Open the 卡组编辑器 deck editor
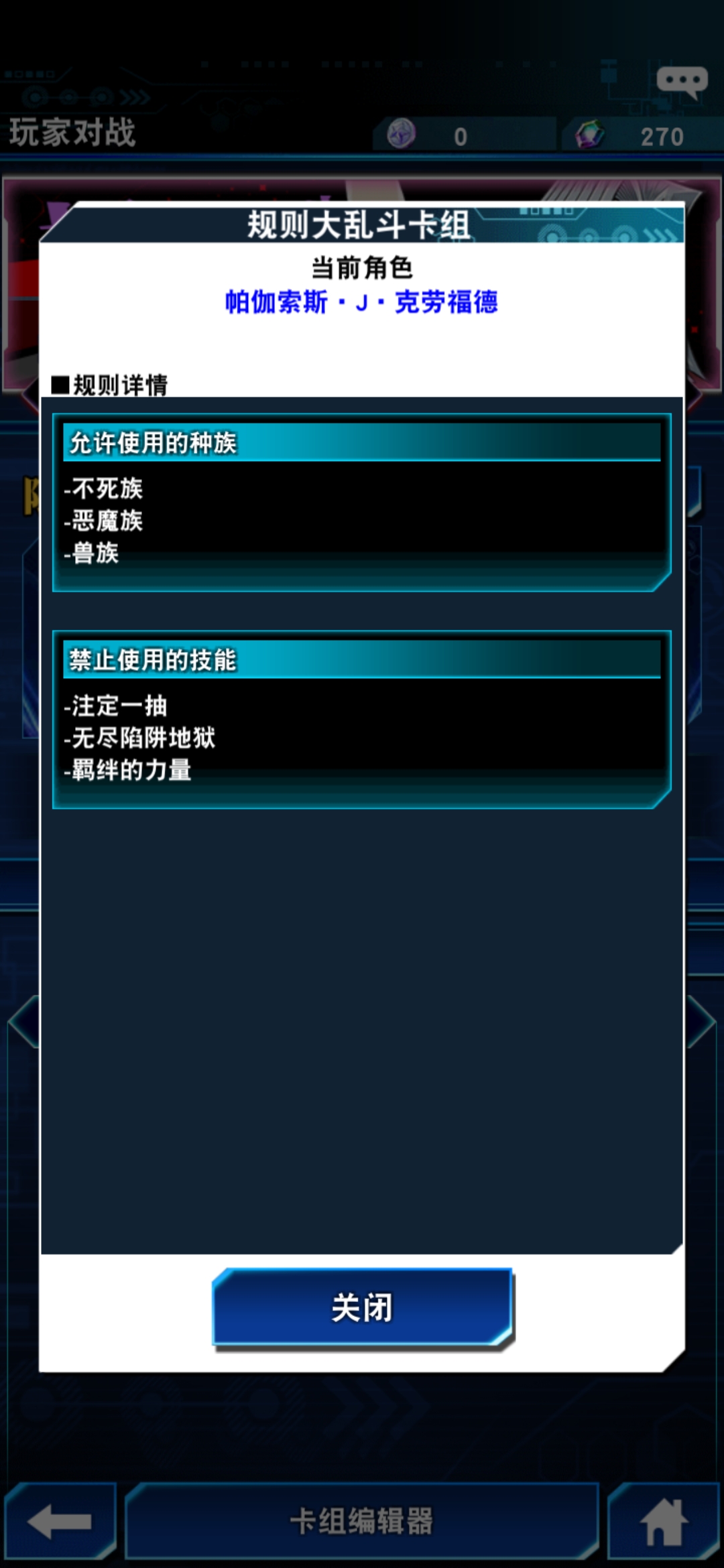The width and height of the screenshot is (724, 1568). point(362,1520)
